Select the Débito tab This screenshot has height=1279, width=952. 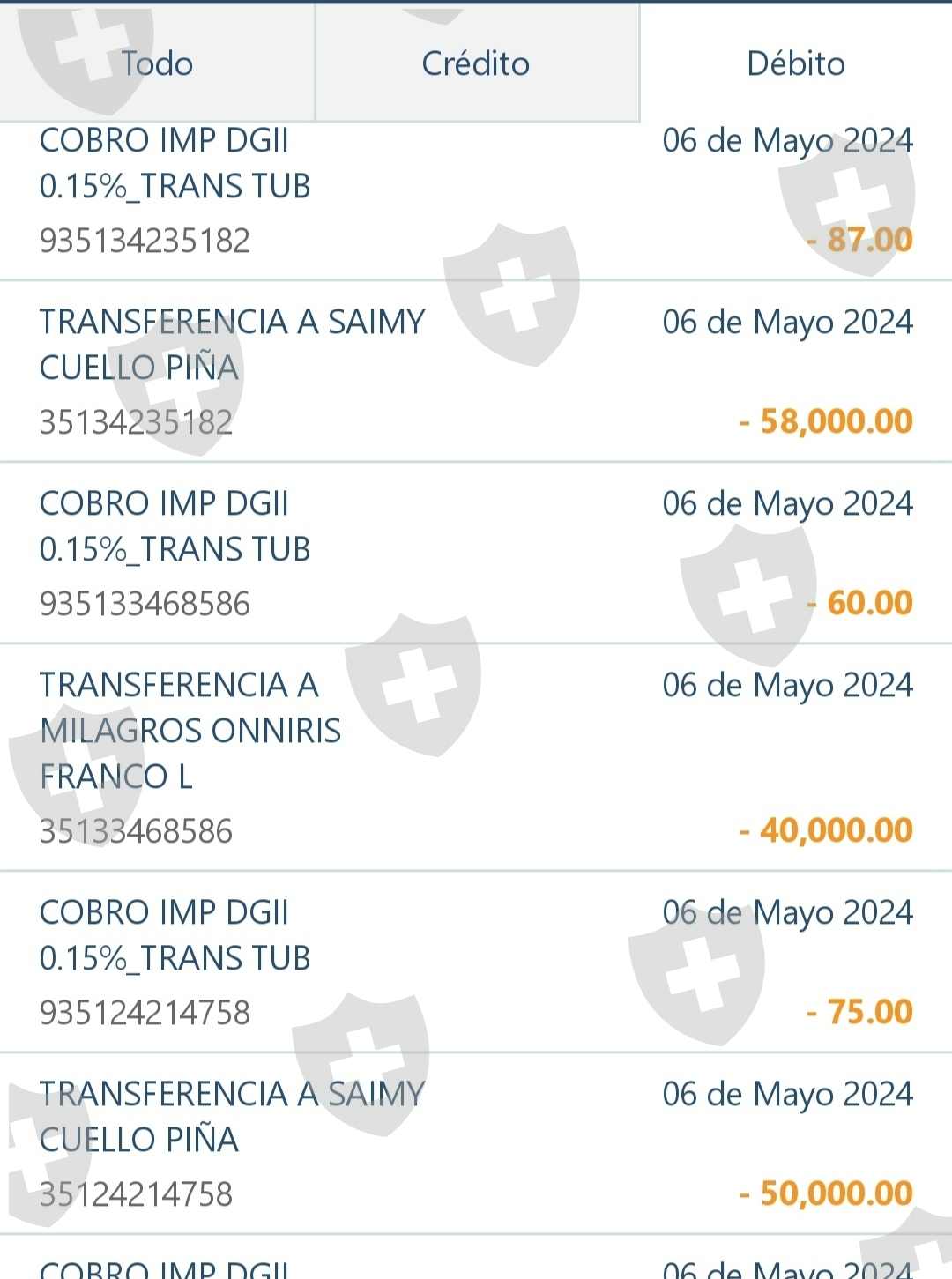pos(795,63)
